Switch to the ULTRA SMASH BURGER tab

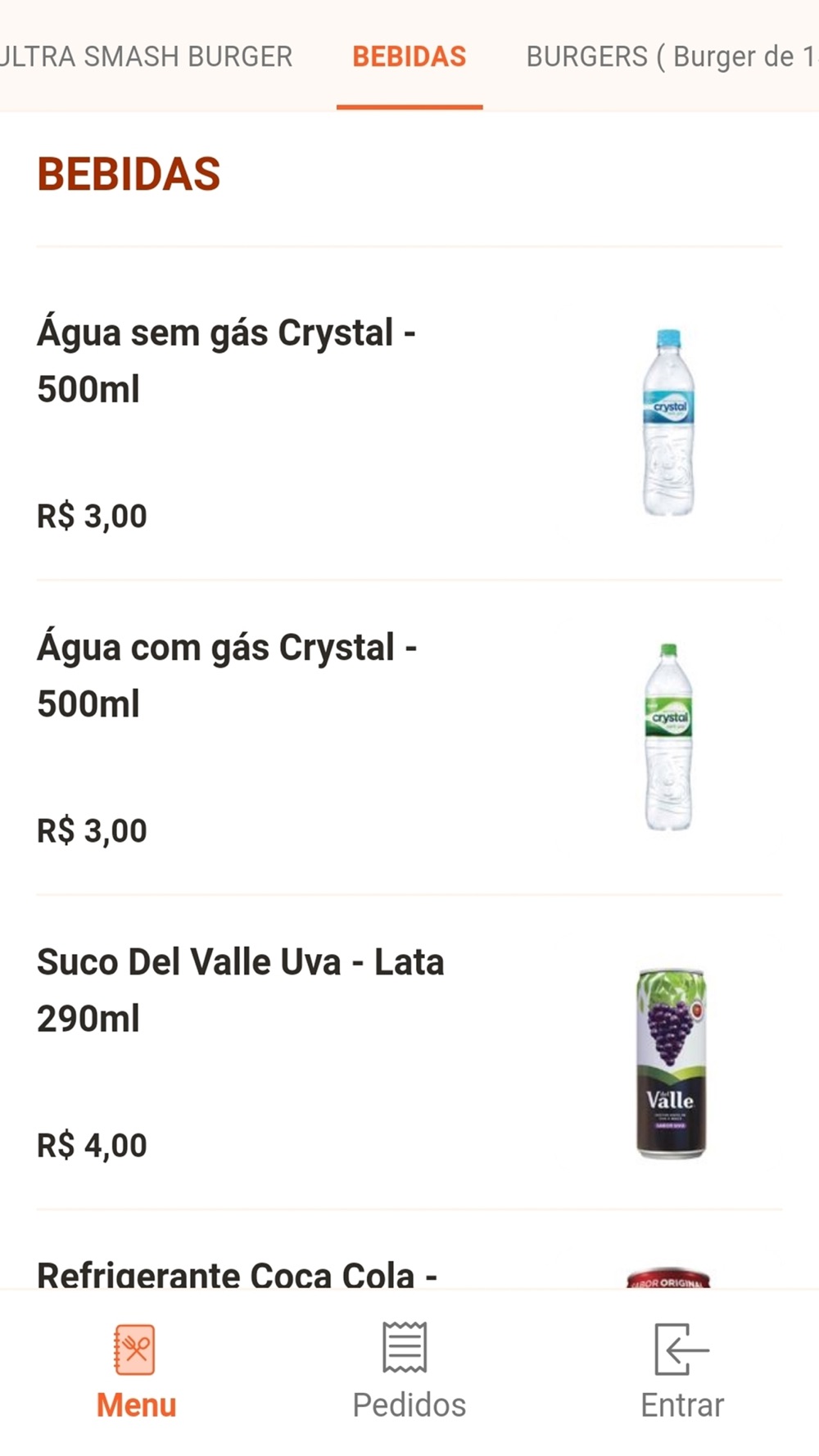pyautogui.click(x=146, y=57)
